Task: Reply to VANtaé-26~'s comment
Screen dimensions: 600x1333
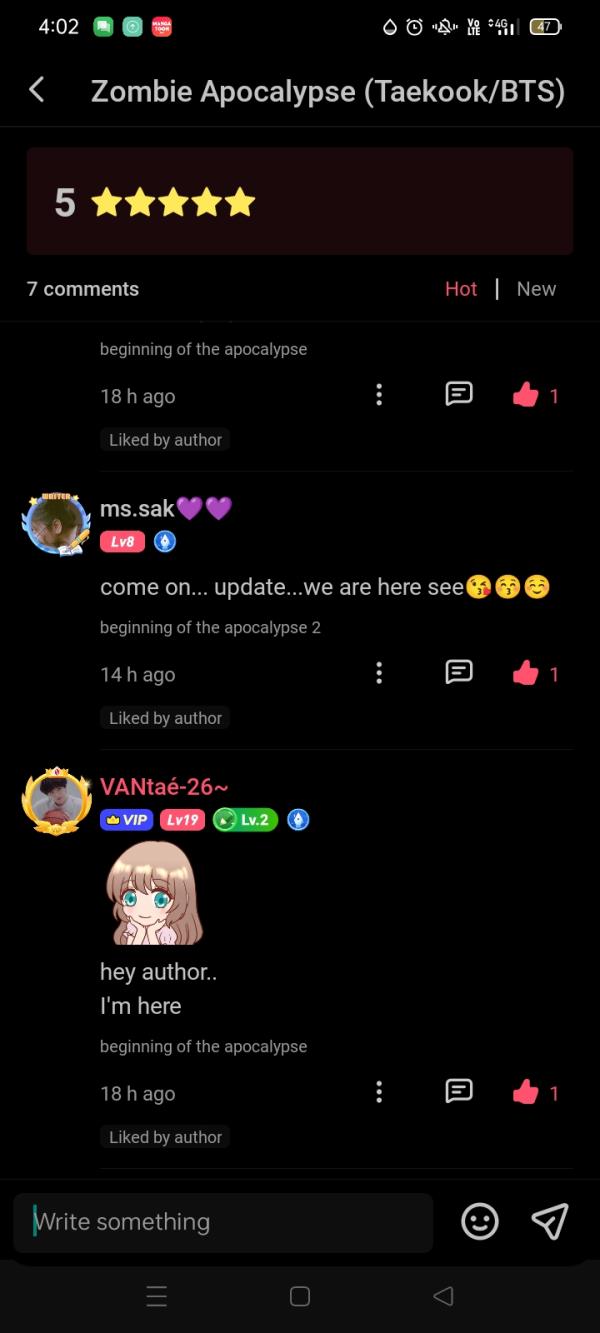Action: [x=459, y=1091]
